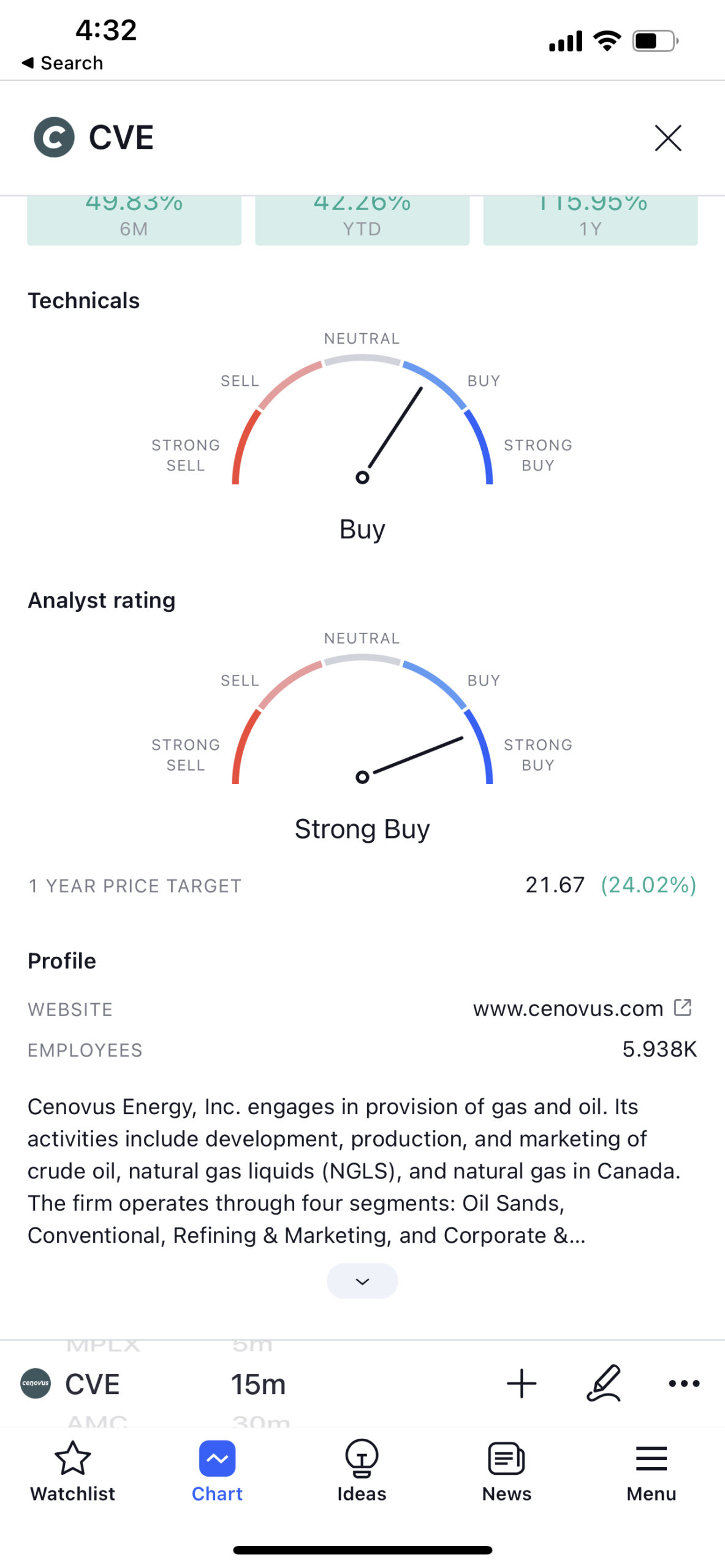Change the 15m chart interval
725x1568 pixels.
coord(258,1384)
